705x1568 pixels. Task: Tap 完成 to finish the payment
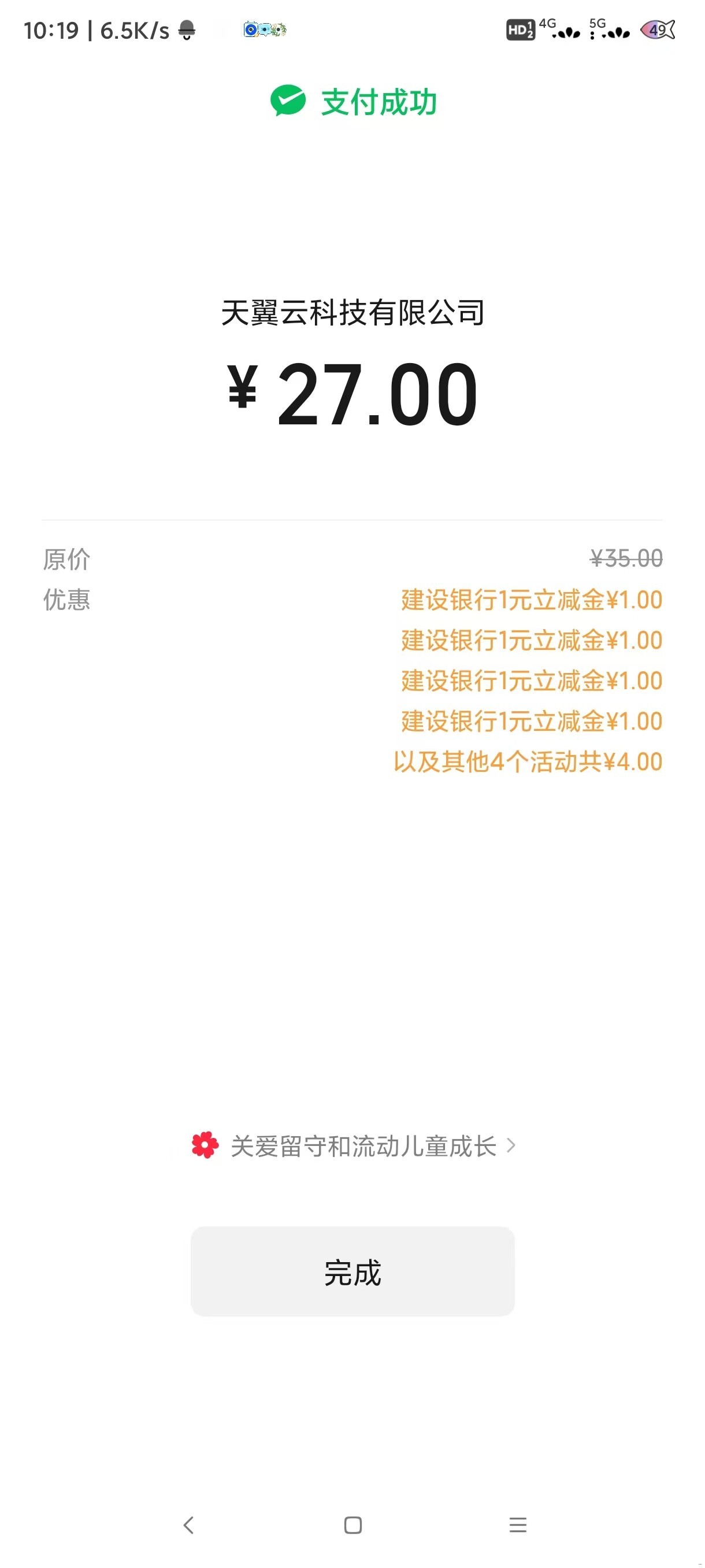pos(352,1271)
